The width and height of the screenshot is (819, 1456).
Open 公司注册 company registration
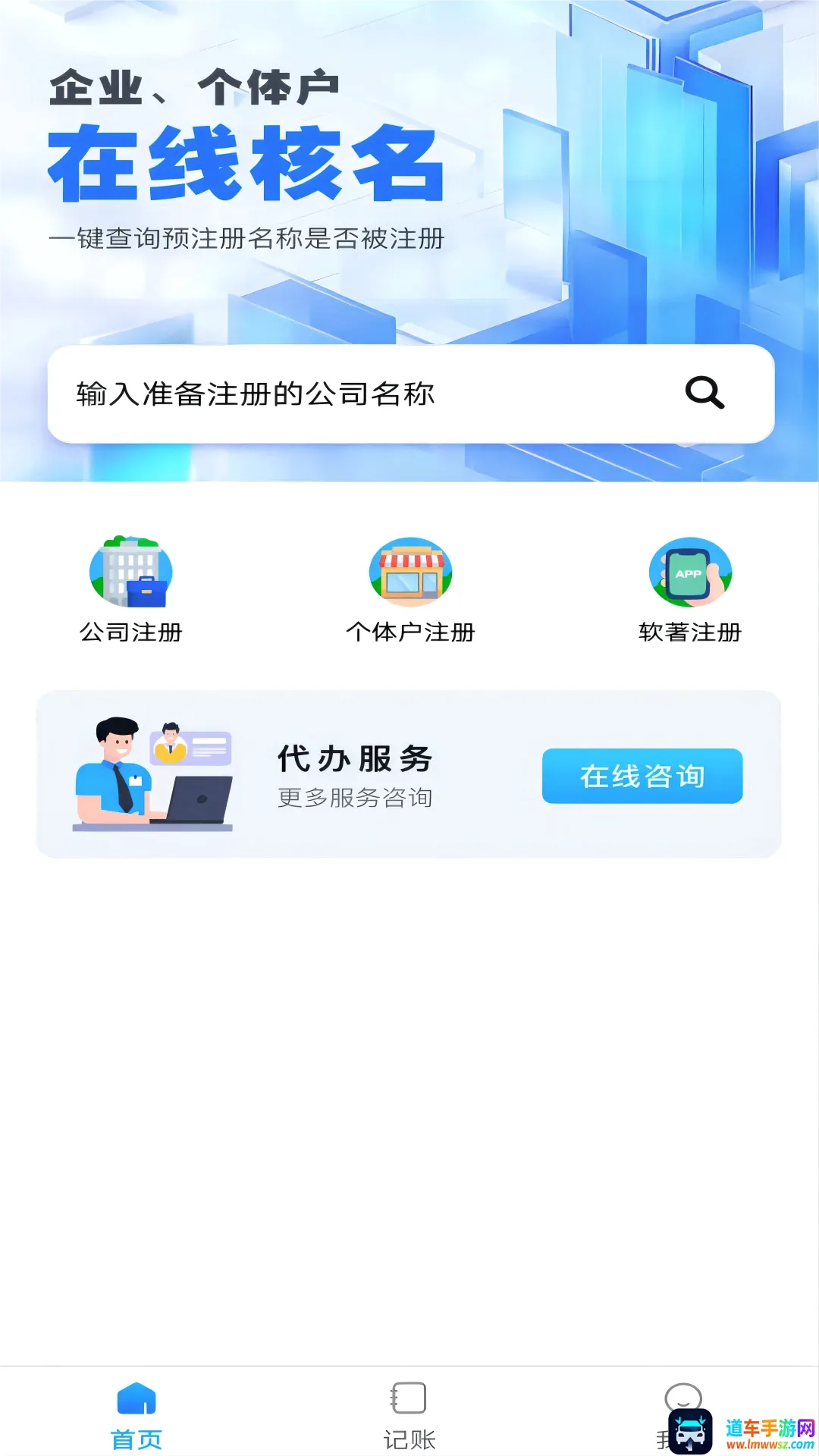pyautogui.click(x=131, y=590)
